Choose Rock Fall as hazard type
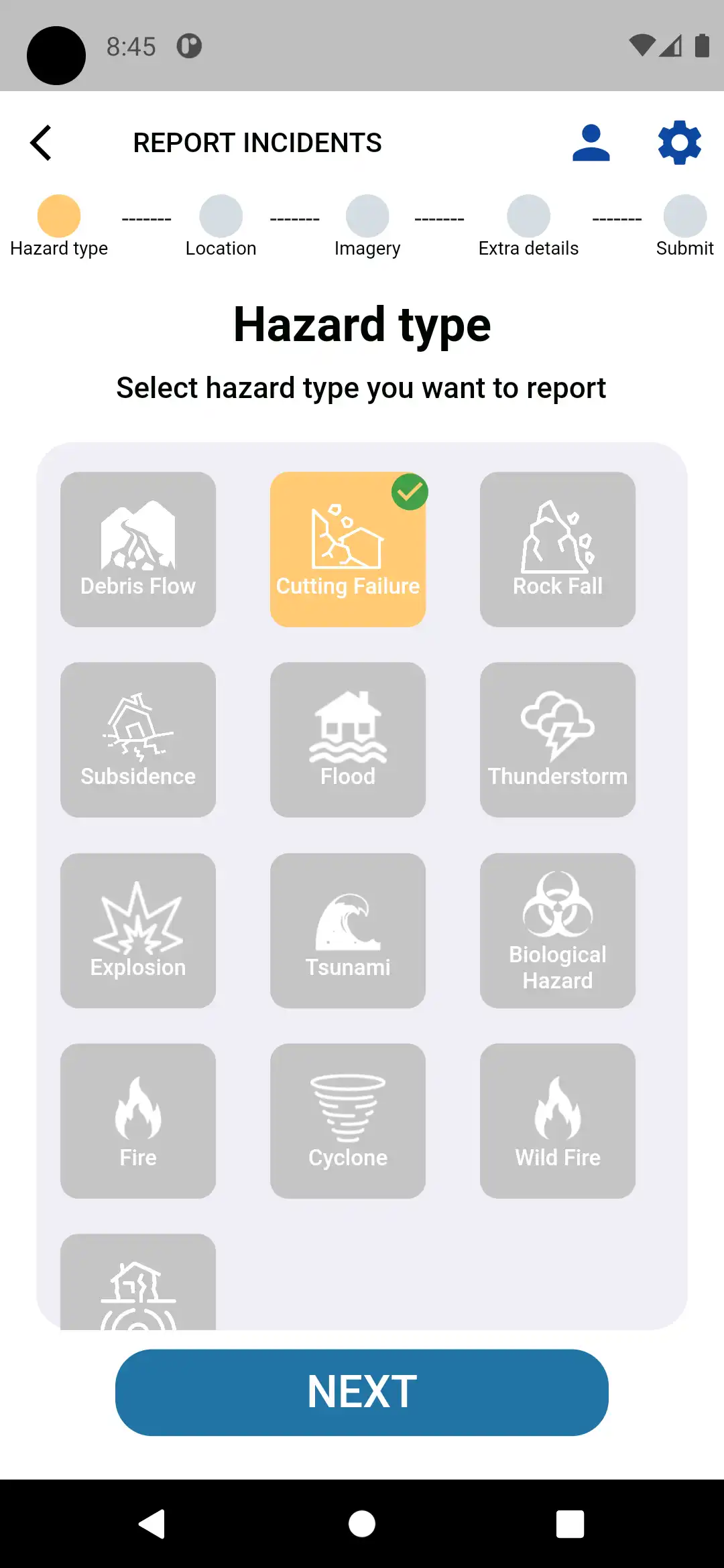The width and height of the screenshot is (724, 1568). tap(557, 549)
